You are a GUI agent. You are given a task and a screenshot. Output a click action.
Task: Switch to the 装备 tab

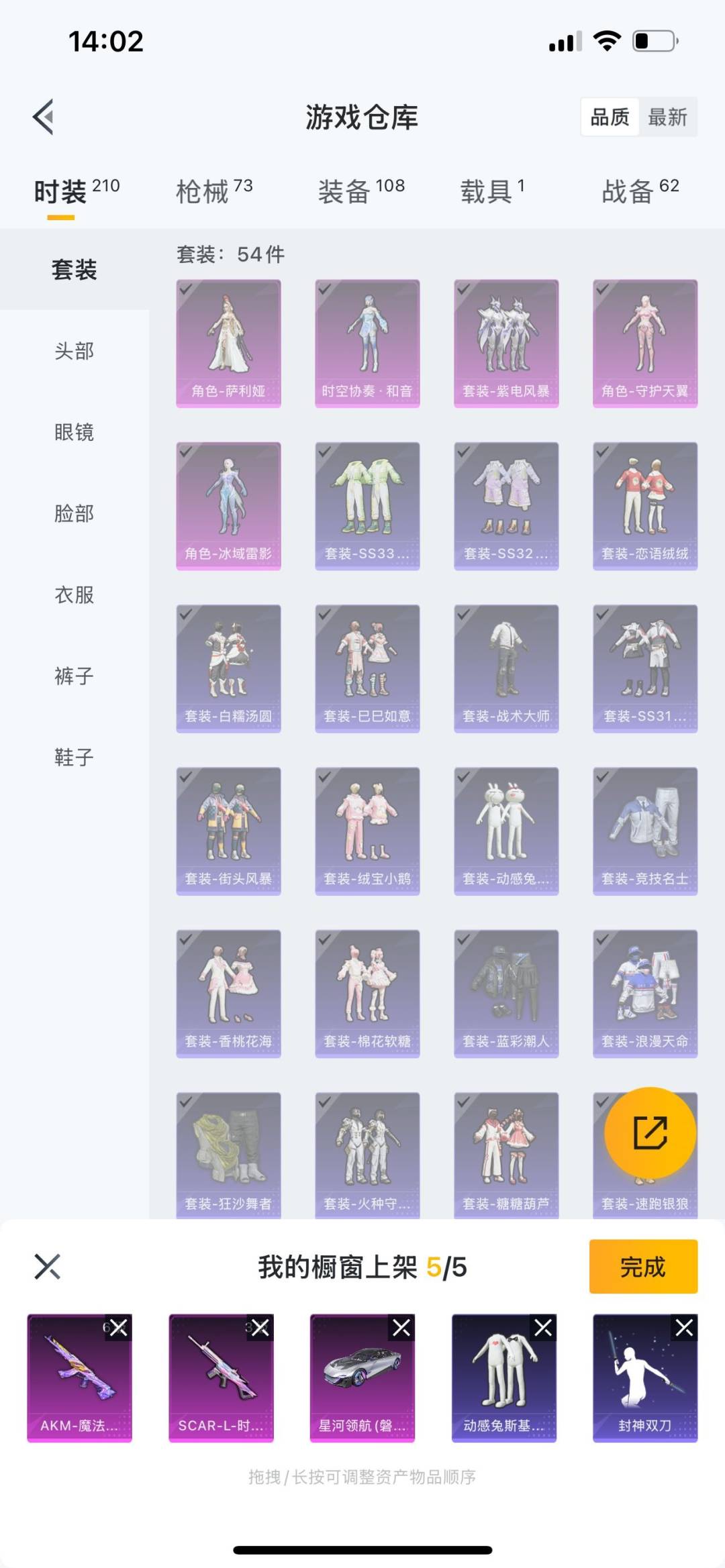tap(361, 191)
